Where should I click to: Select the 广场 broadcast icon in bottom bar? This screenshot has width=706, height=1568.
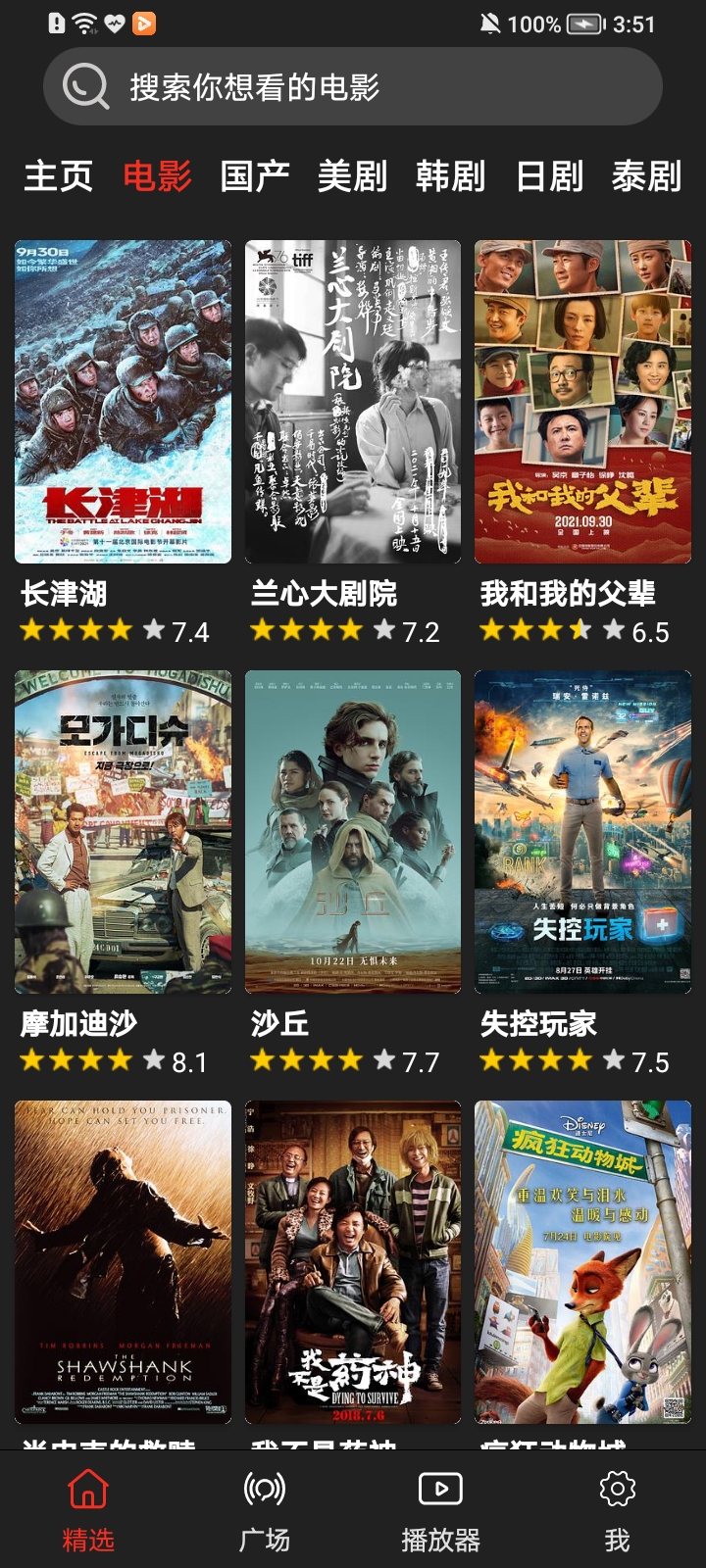[x=263, y=1488]
